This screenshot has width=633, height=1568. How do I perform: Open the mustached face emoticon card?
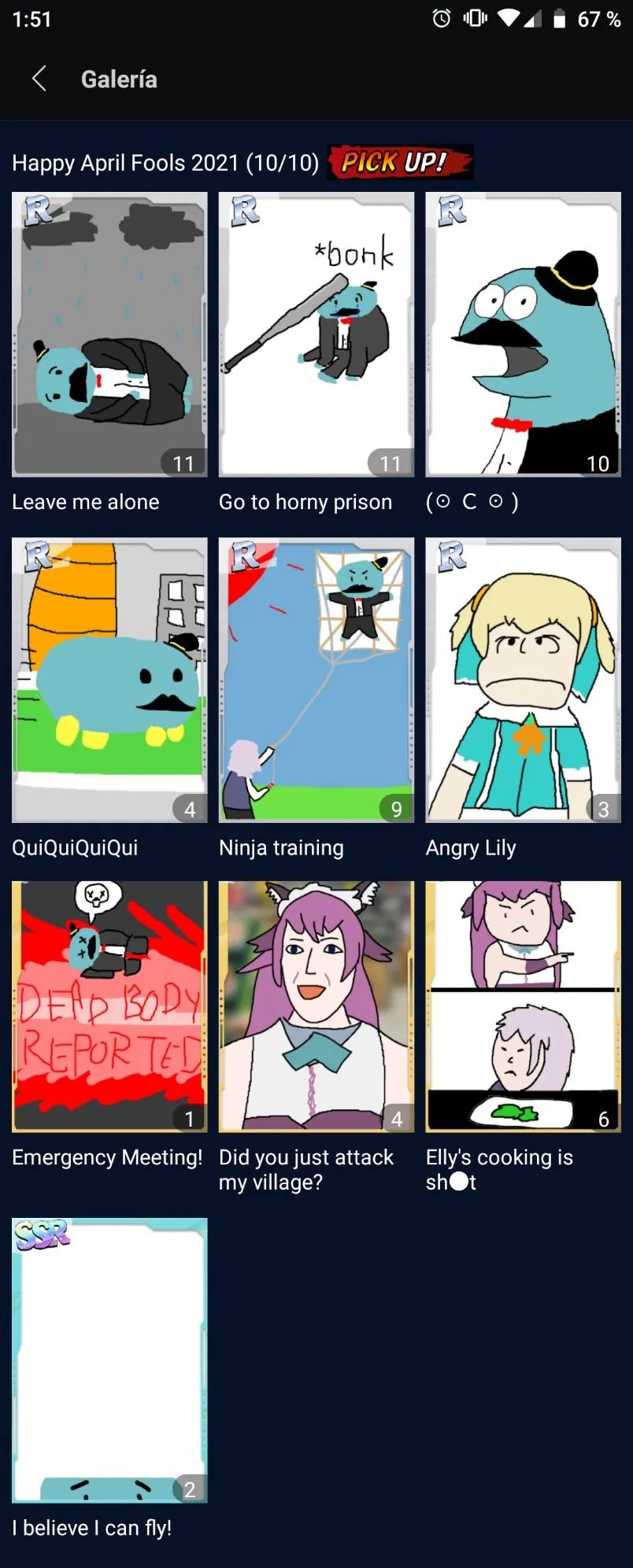523,334
